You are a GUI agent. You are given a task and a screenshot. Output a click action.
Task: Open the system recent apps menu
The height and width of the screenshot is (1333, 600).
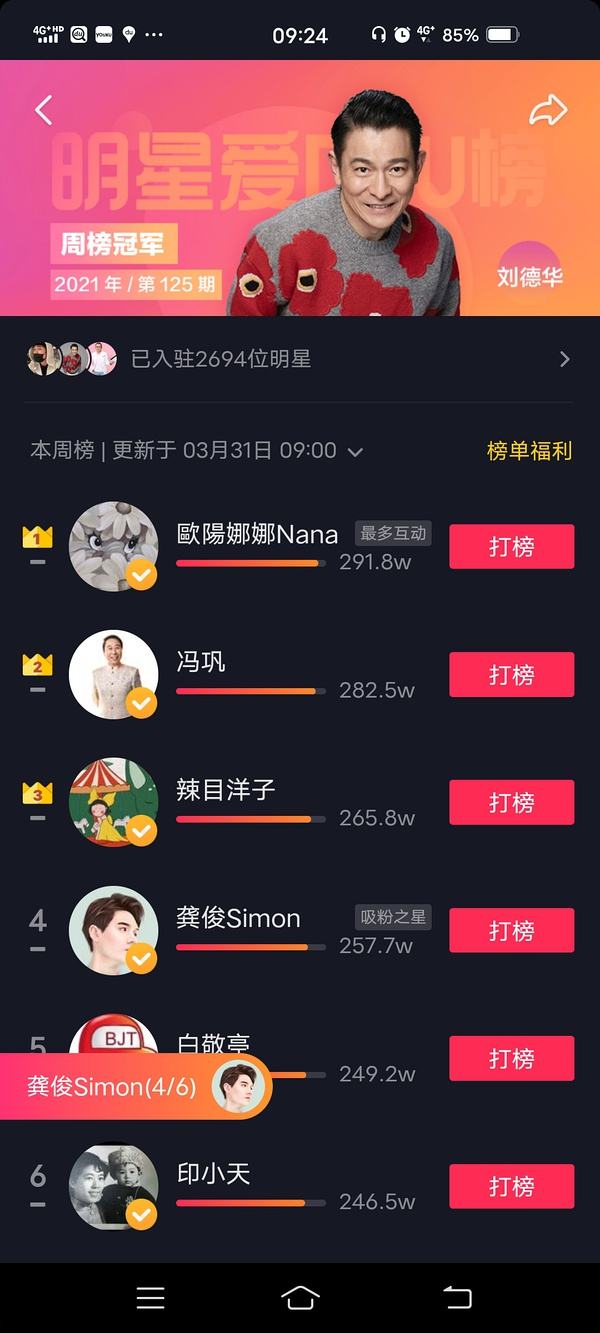point(150,1298)
